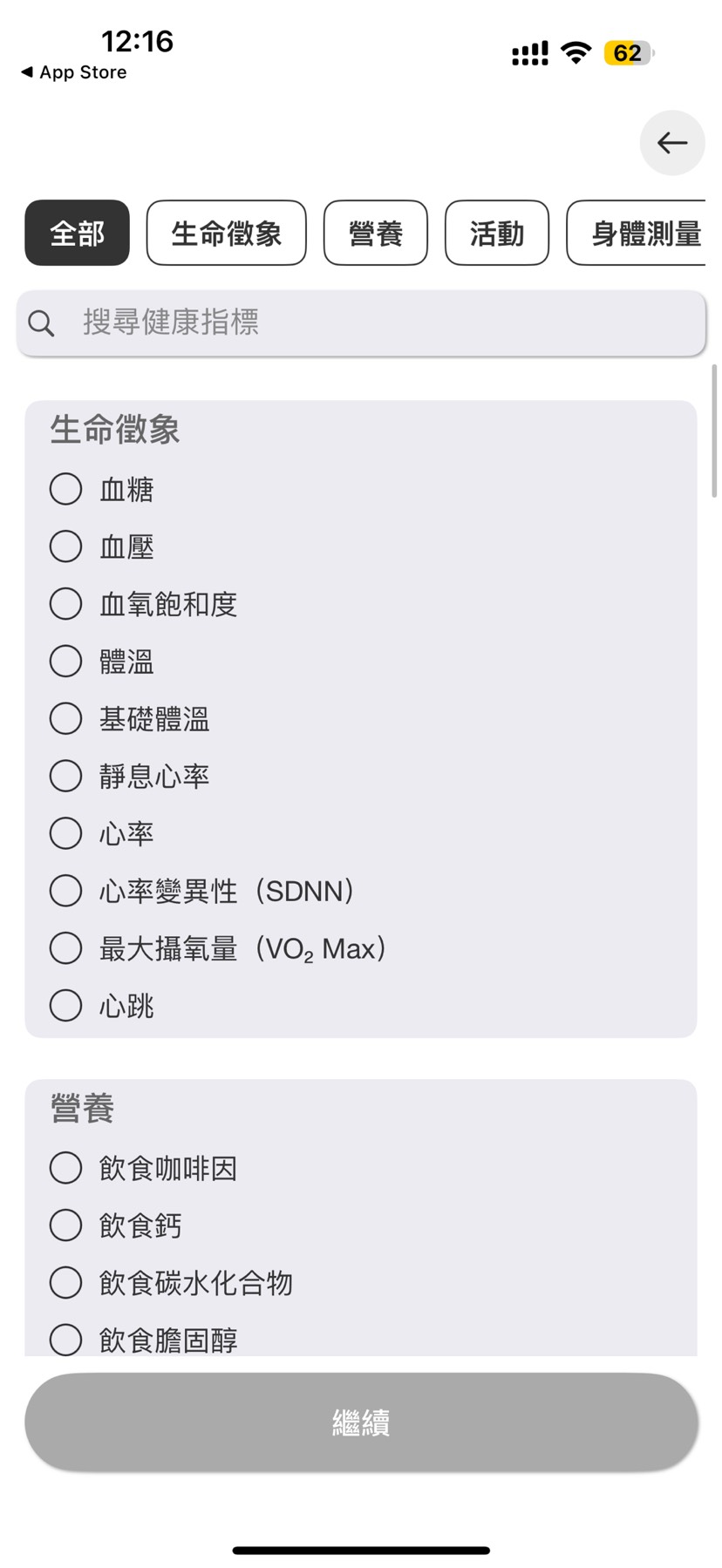
Task: Tap the 搜尋健康指標 search field
Action: point(361,322)
